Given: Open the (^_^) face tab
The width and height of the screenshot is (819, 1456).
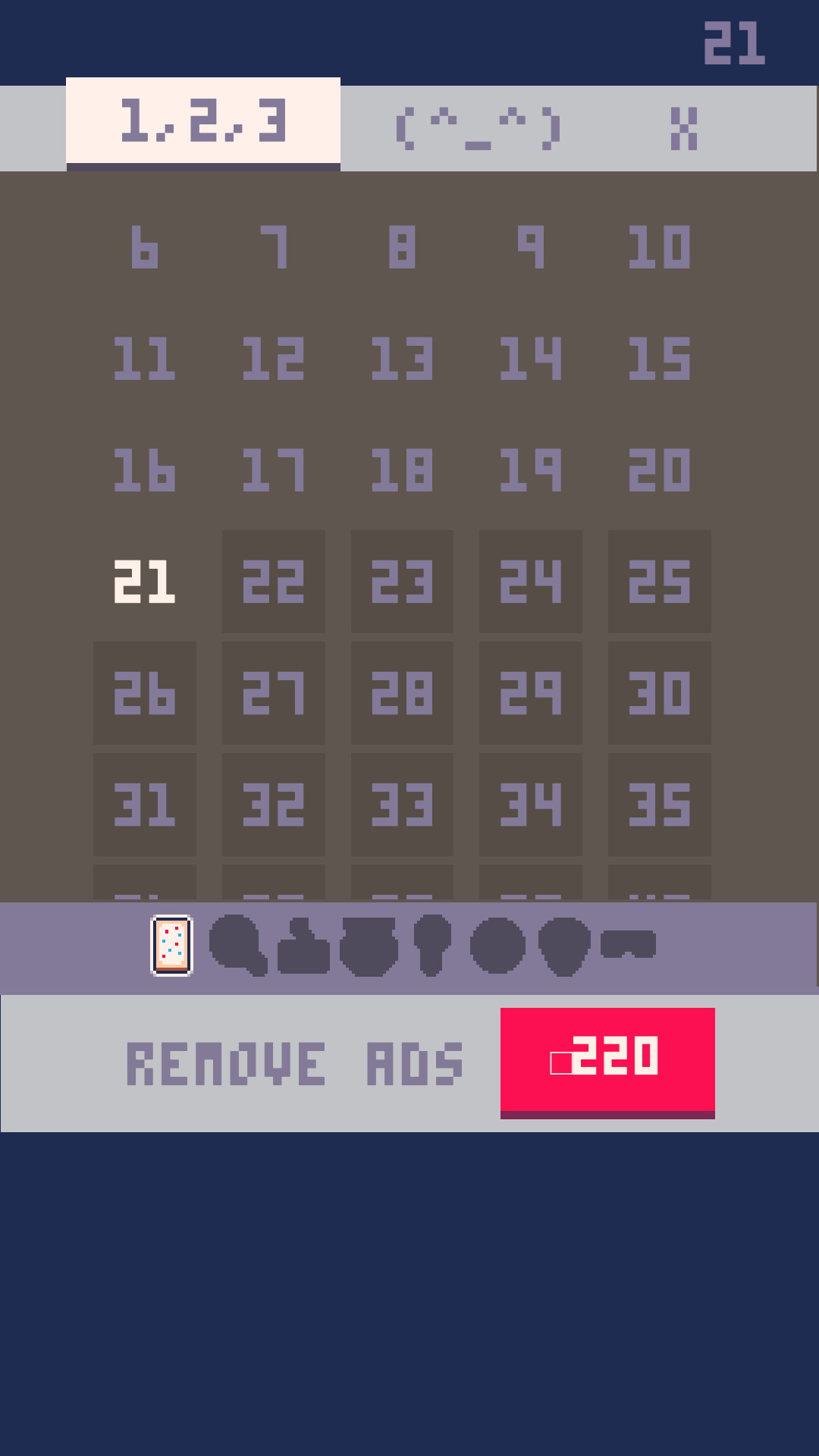Looking at the screenshot, I should click(x=478, y=128).
